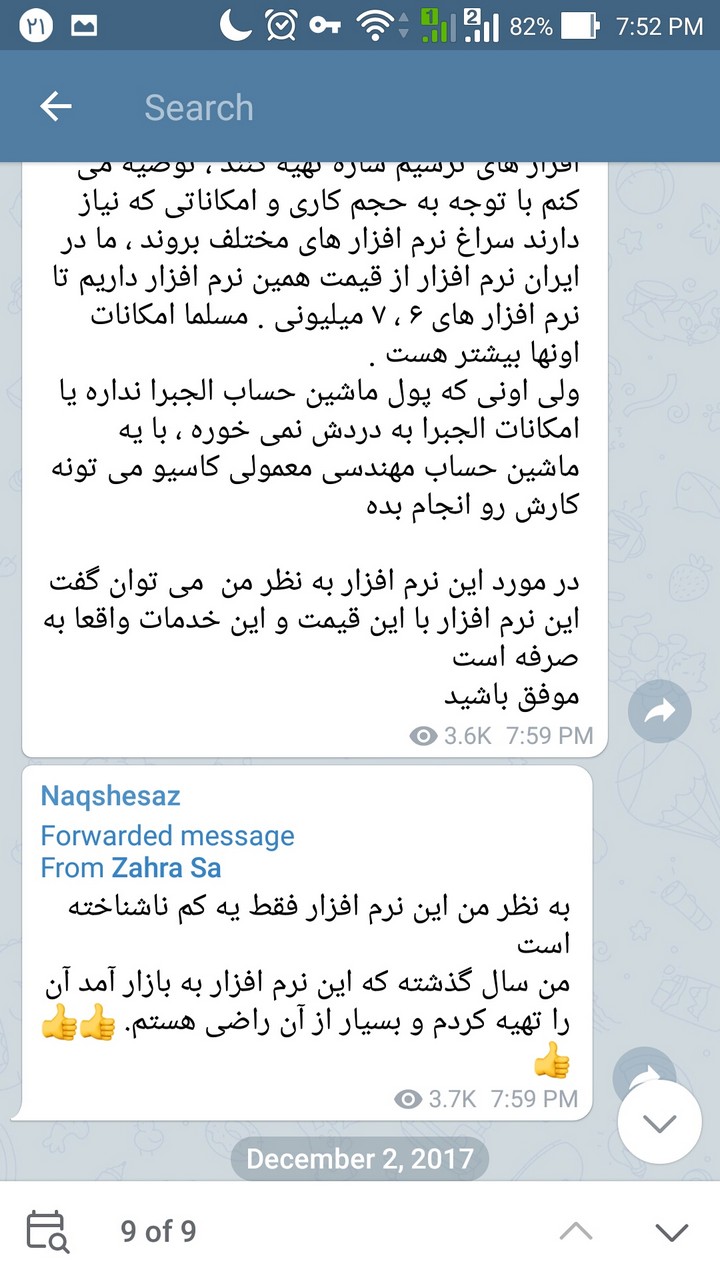Jump to bottom with the round down arrow
Viewport: 720px width, 1280px height.
coord(659,1123)
